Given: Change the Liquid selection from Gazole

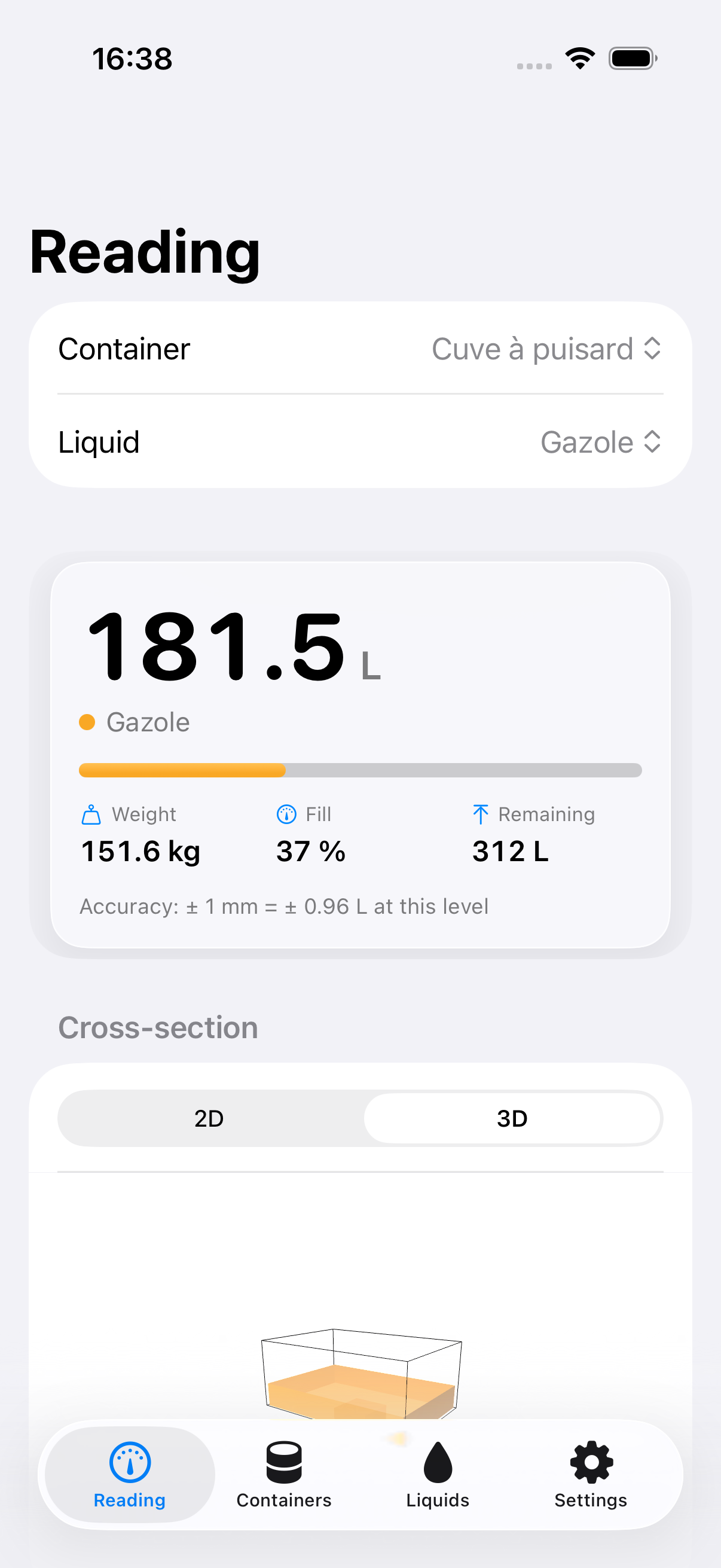Looking at the screenshot, I should [360, 442].
